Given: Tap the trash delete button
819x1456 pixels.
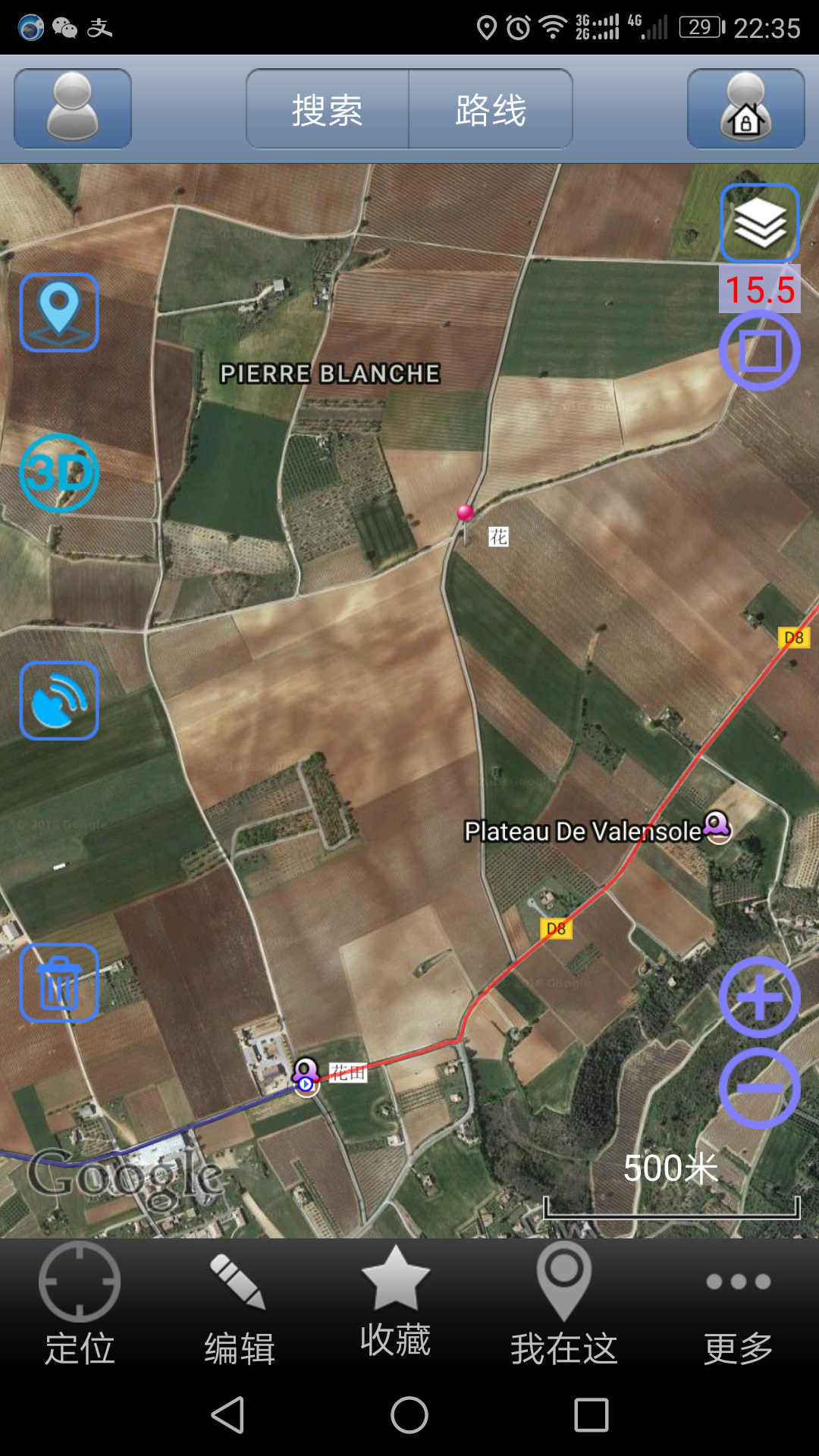Looking at the screenshot, I should pyautogui.click(x=59, y=983).
